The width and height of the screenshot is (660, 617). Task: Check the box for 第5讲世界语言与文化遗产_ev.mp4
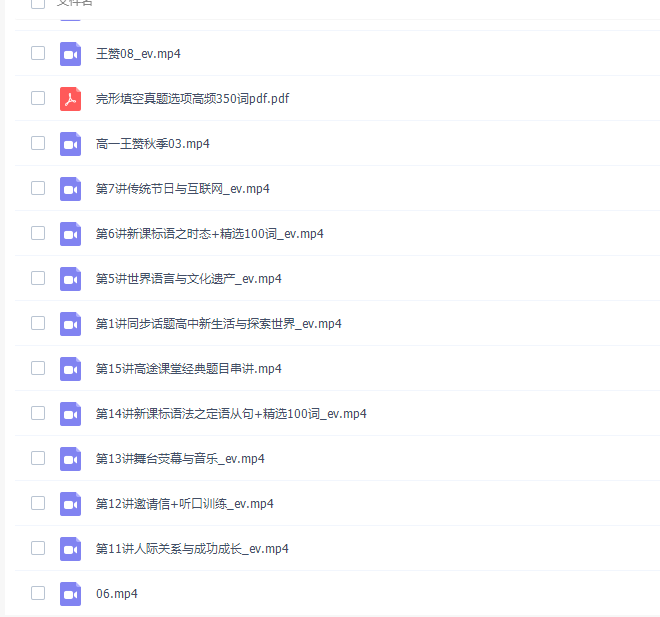click(38, 278)
